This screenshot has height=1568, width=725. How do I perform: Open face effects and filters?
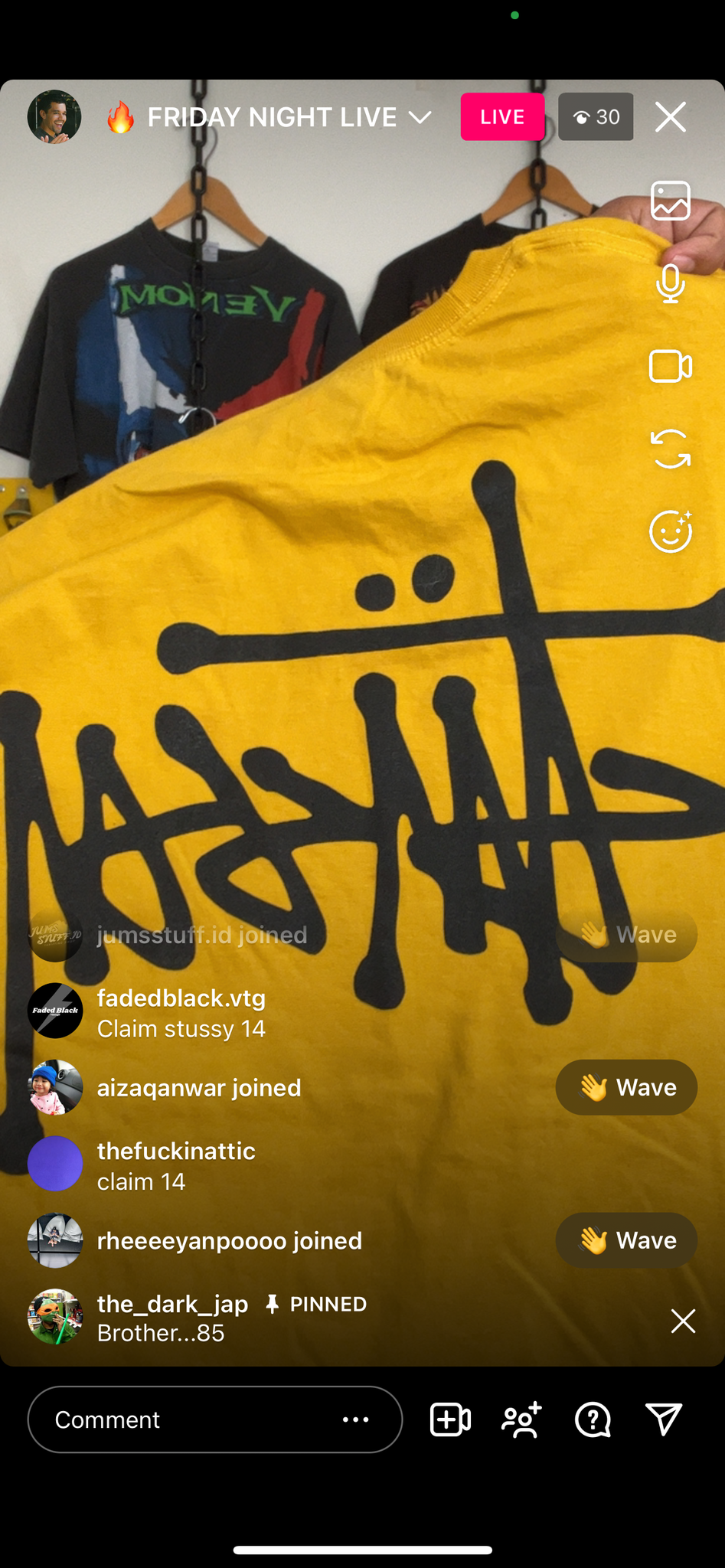coord(671,531)
